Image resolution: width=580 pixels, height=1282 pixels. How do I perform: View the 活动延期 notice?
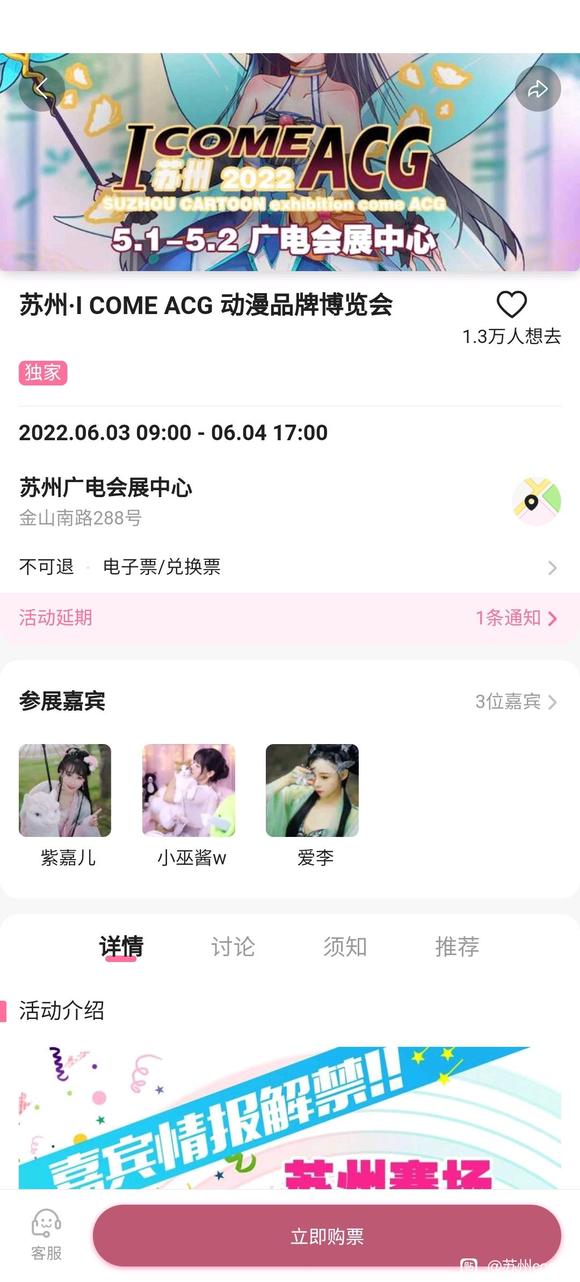(290, 618)
